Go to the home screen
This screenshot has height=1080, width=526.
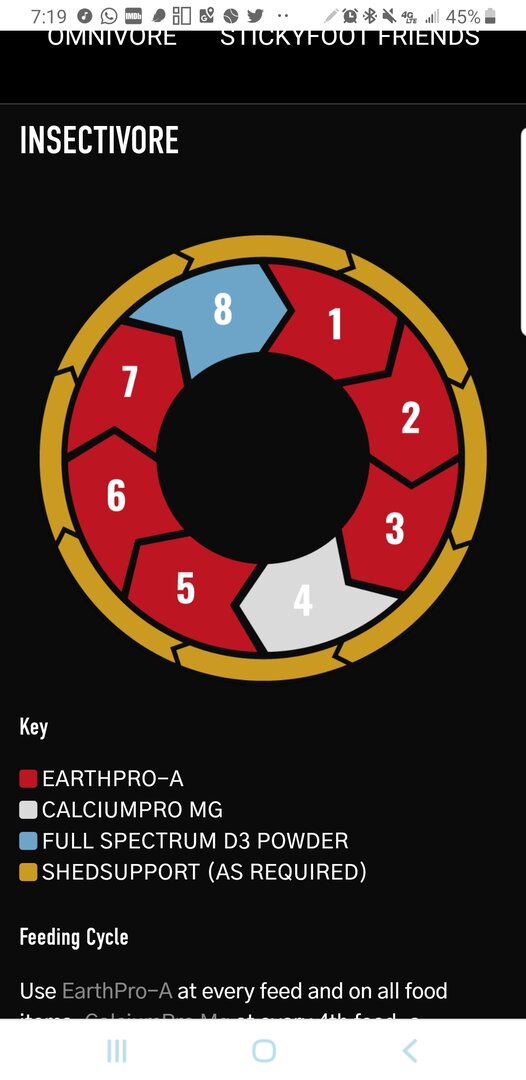[x=264, y=1050]
